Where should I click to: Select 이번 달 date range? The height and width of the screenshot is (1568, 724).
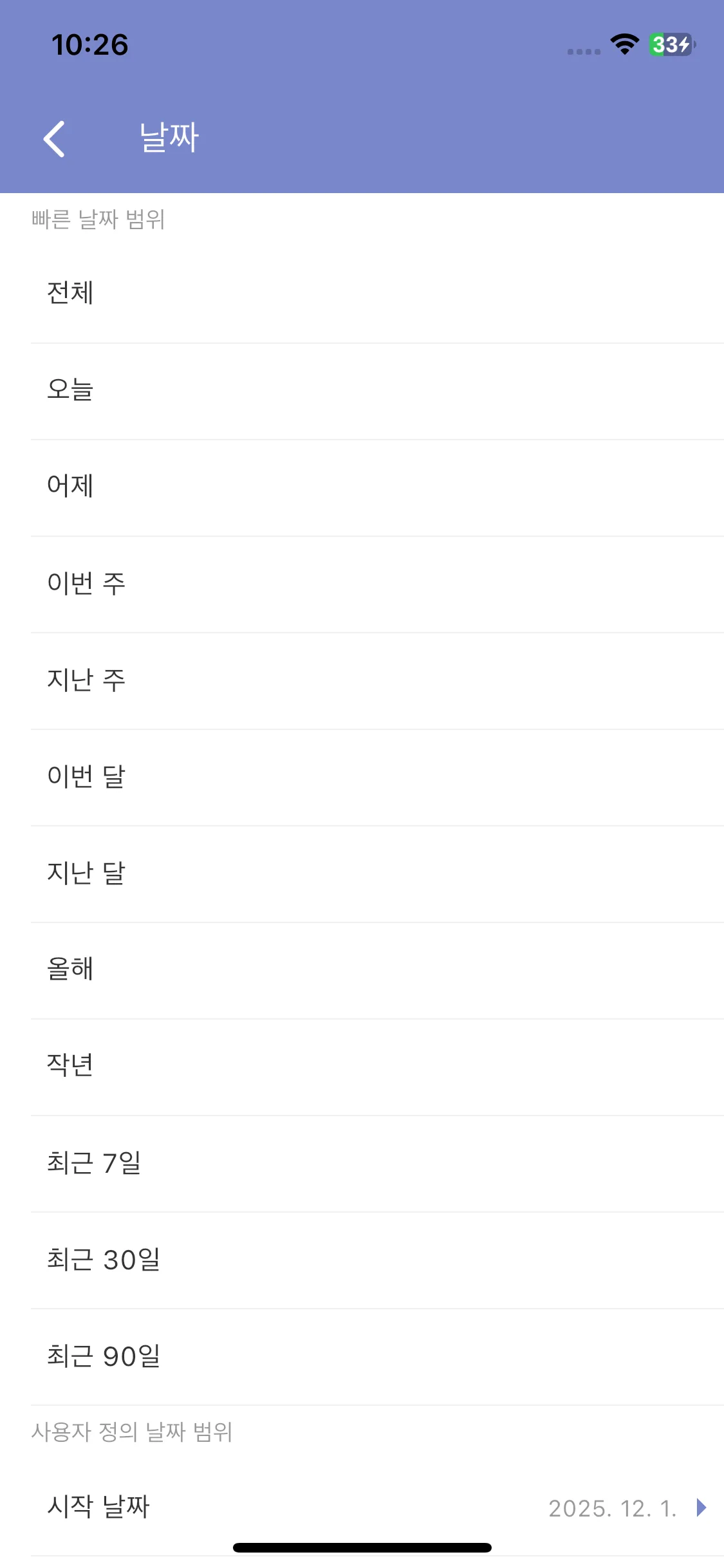click(x=377, y=778)
